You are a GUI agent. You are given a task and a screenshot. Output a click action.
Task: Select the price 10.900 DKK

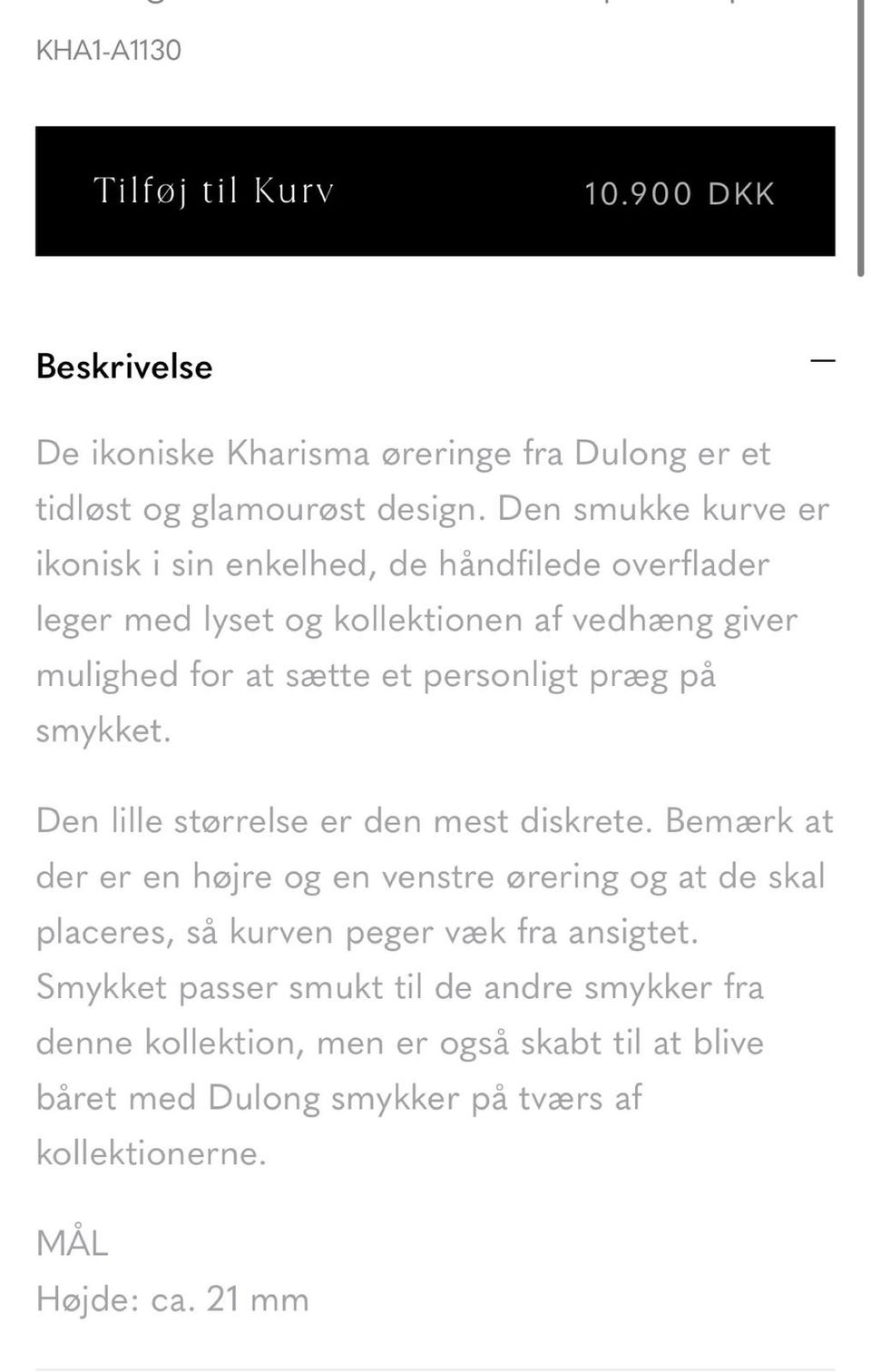[678, 192]
